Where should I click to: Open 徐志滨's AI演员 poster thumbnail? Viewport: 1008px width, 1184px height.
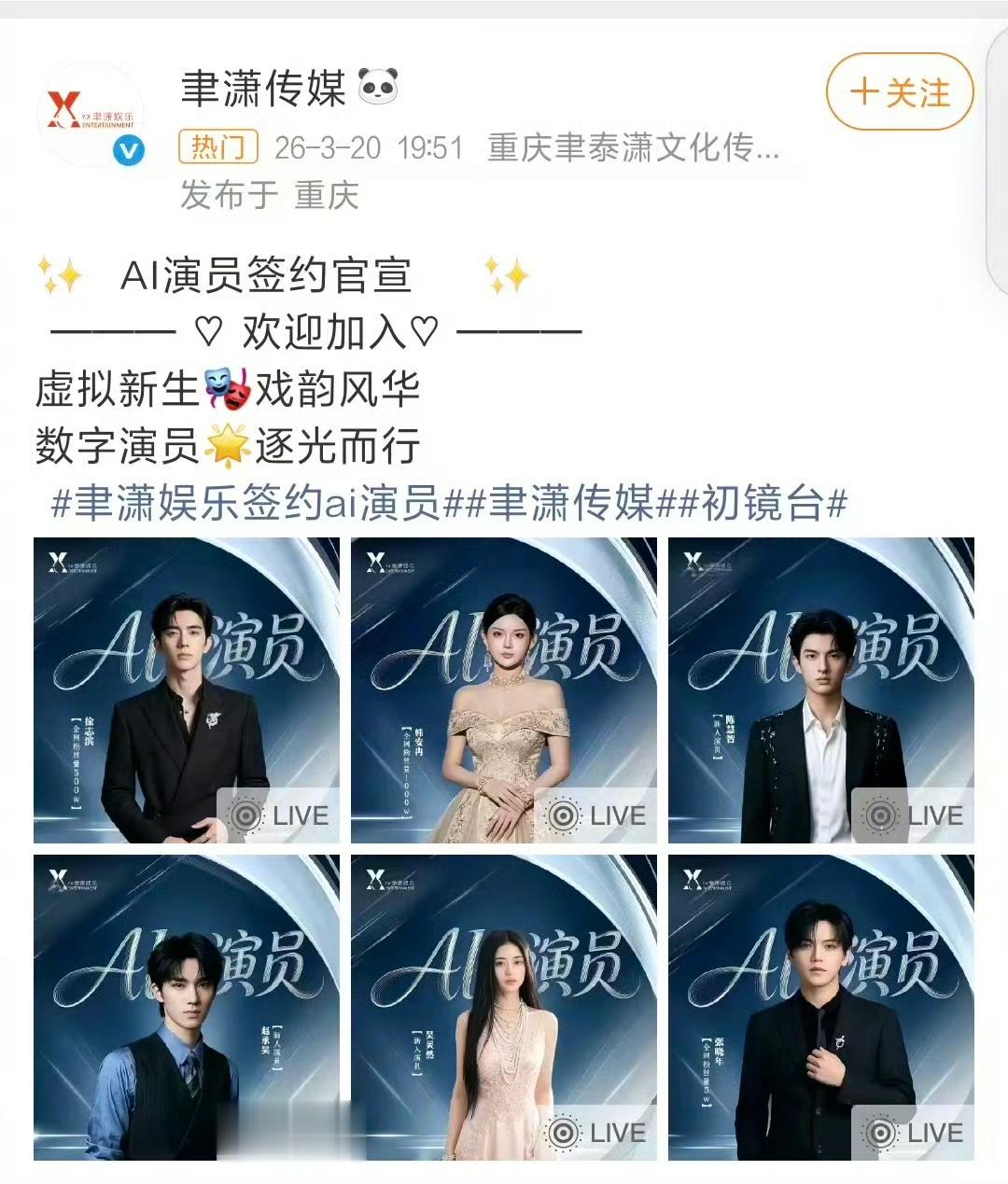[187, 690]
